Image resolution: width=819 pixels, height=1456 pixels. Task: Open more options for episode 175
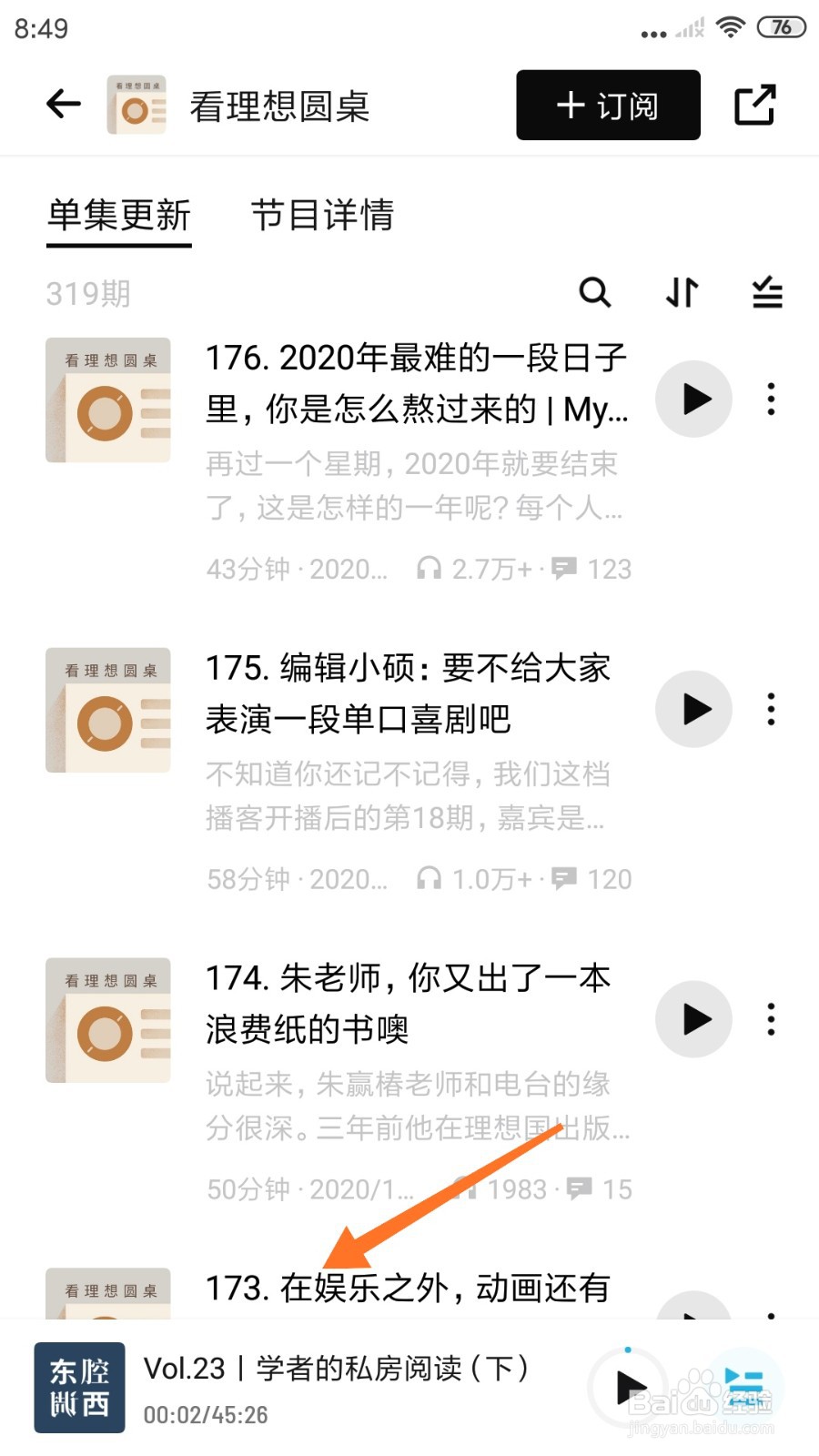pos(771,709)
